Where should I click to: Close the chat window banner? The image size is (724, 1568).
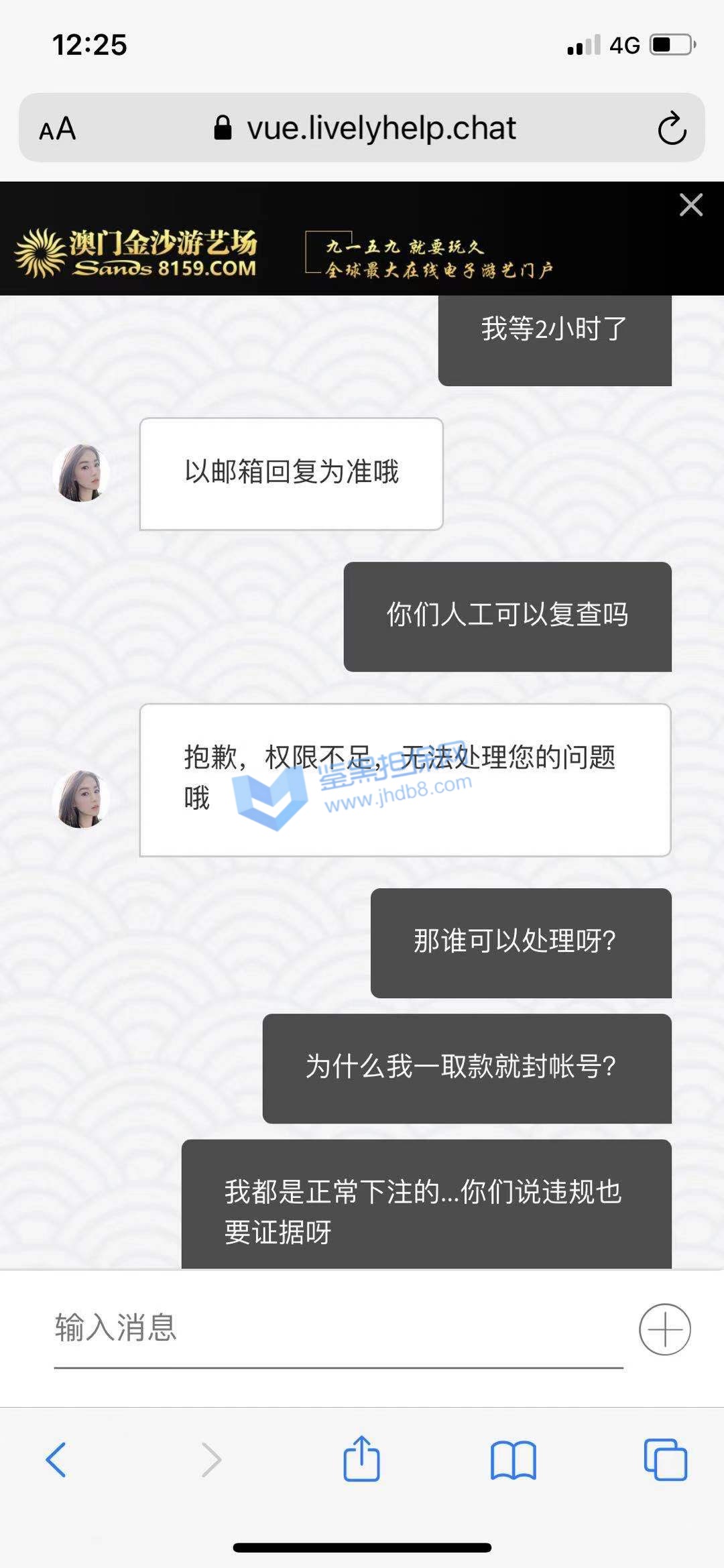690,205
